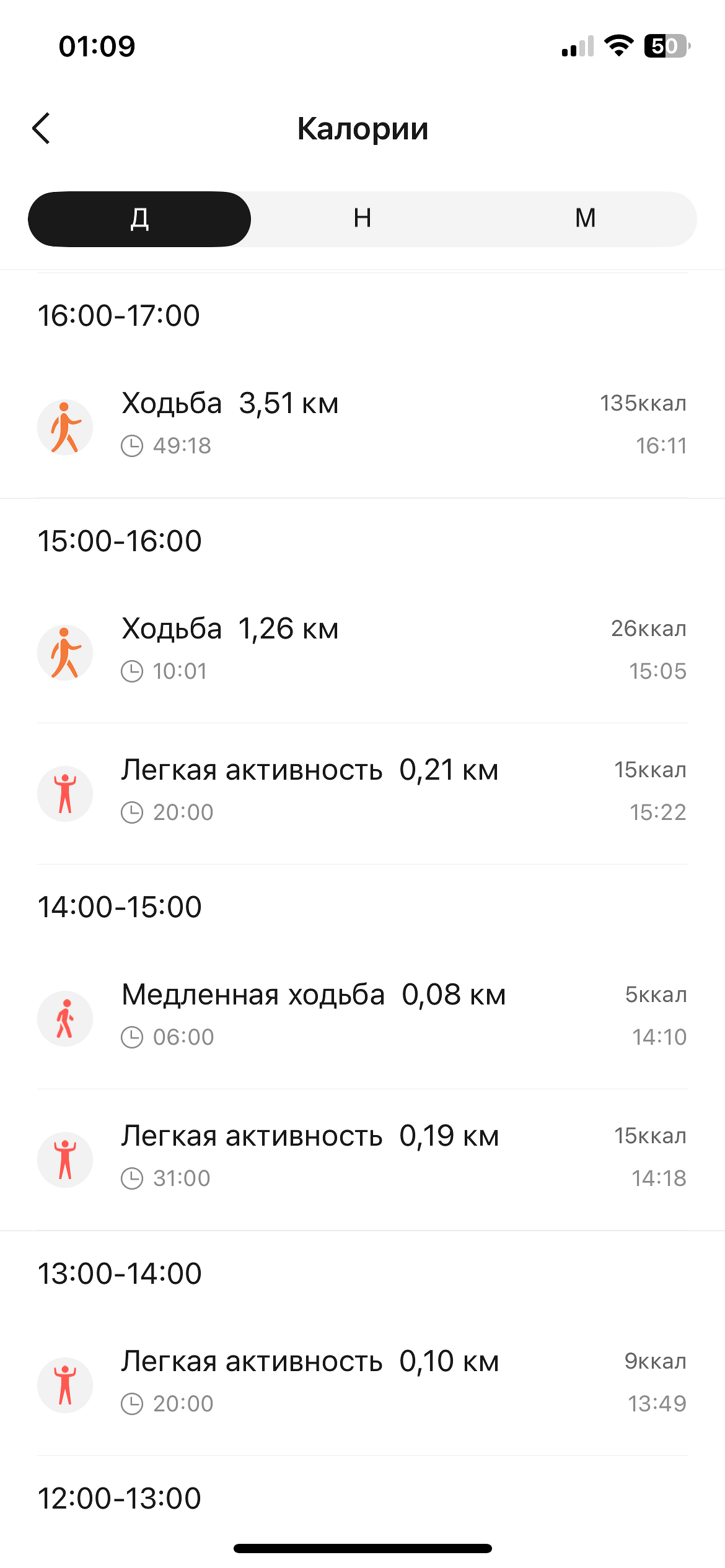Open the Легкая активность 0,10 км entry
Screen dimensions: 725x1568
[x=362, y=1382]
